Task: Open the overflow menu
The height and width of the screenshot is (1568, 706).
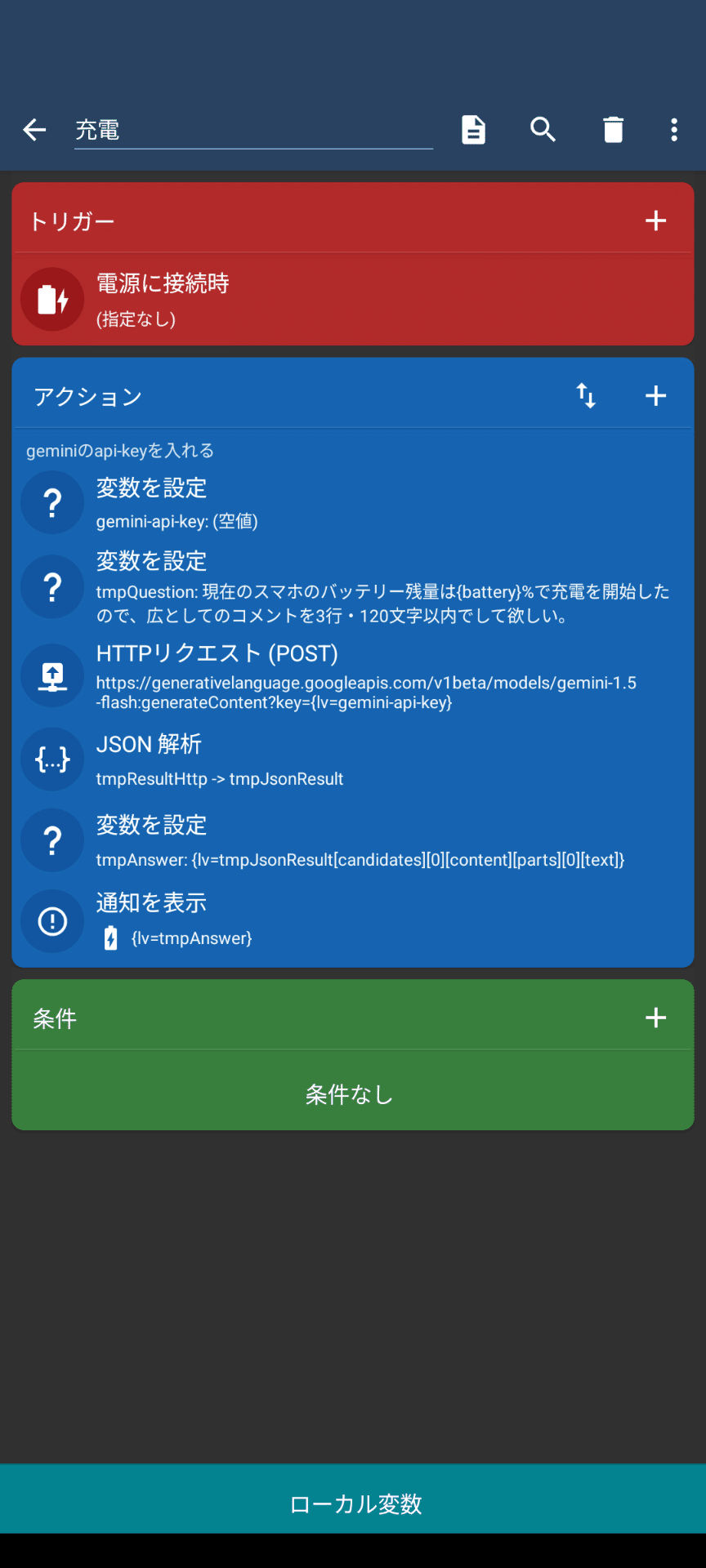Action: point(674,130)
